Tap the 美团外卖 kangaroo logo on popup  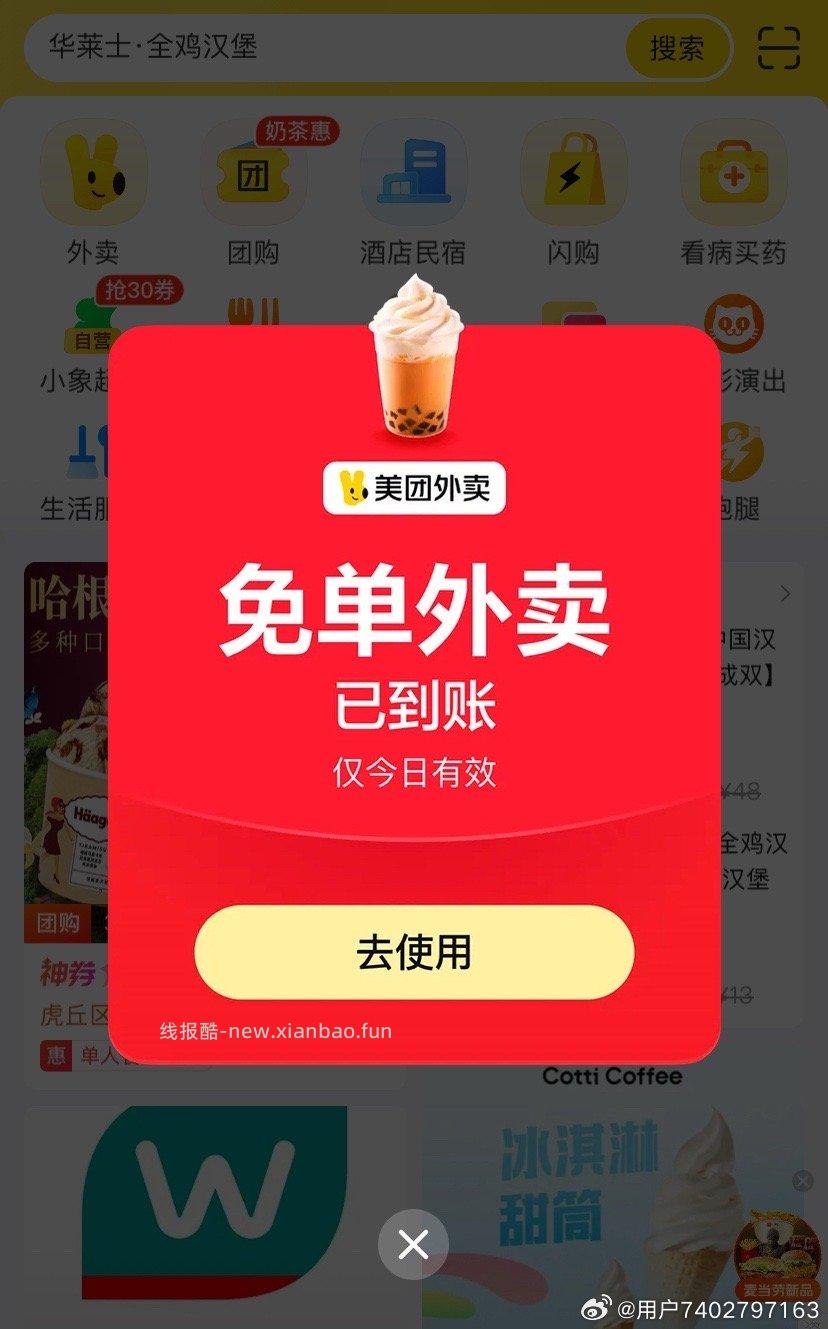pos(414,487)
